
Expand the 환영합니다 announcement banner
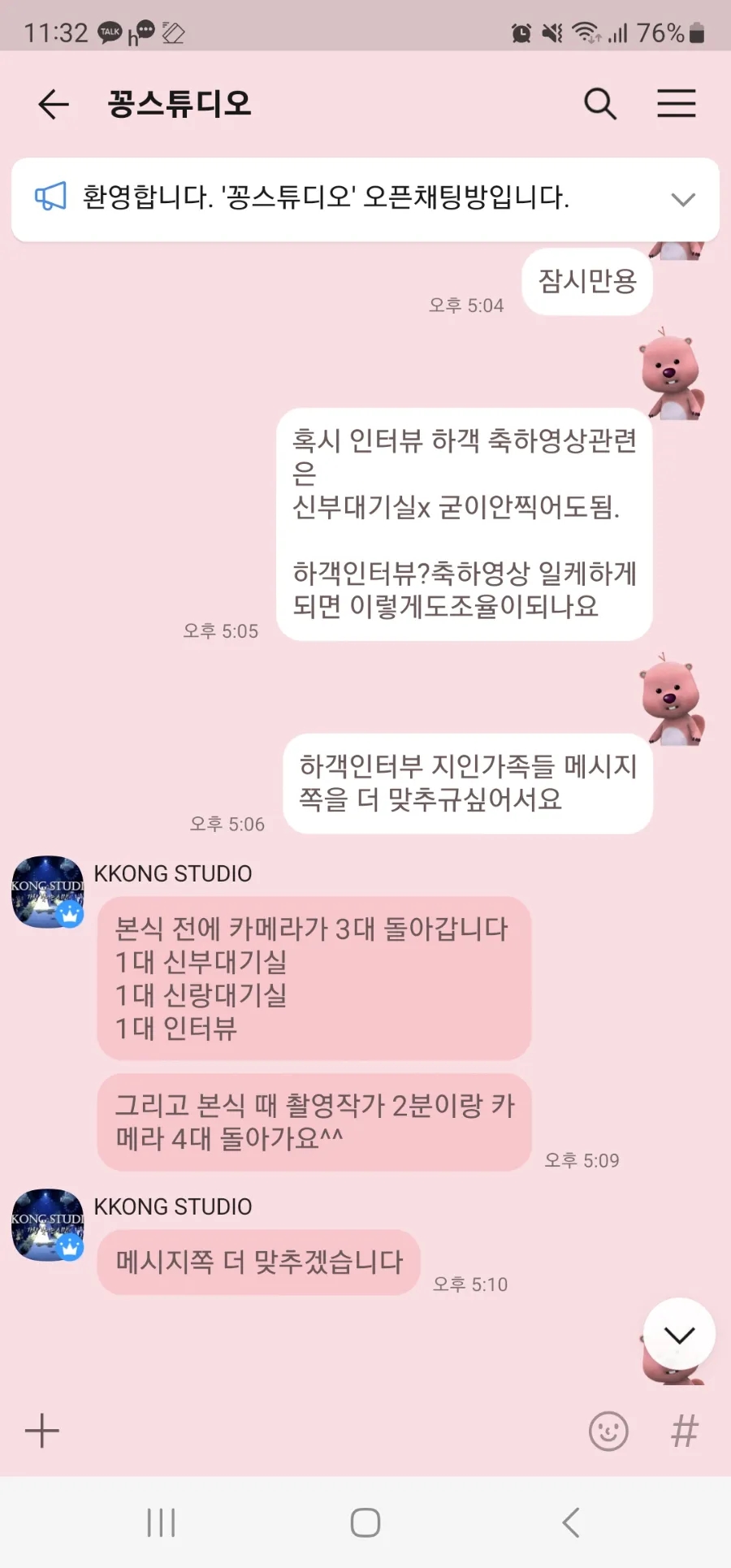pyautogui.click(x=683, y=199)
